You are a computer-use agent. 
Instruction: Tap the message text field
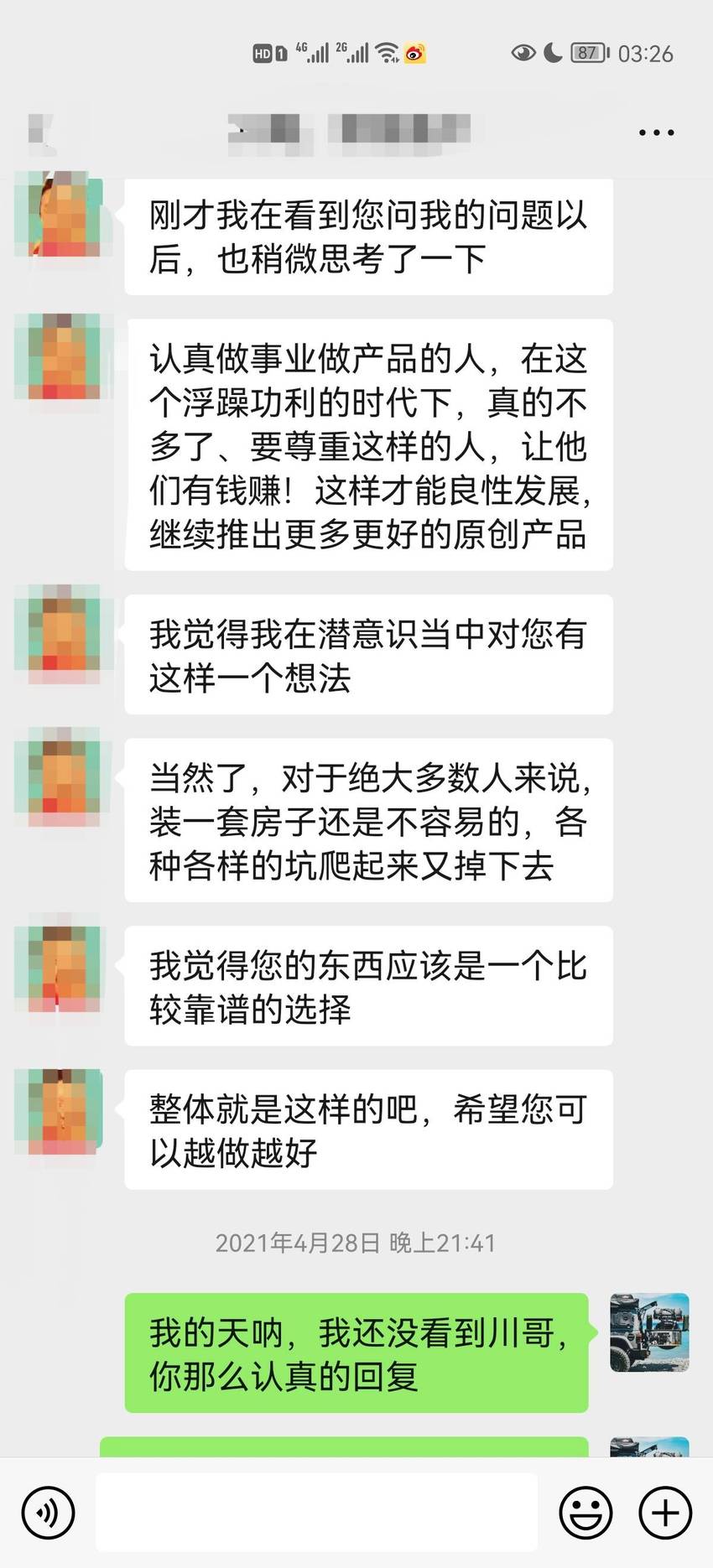(x=316, y=1513)
